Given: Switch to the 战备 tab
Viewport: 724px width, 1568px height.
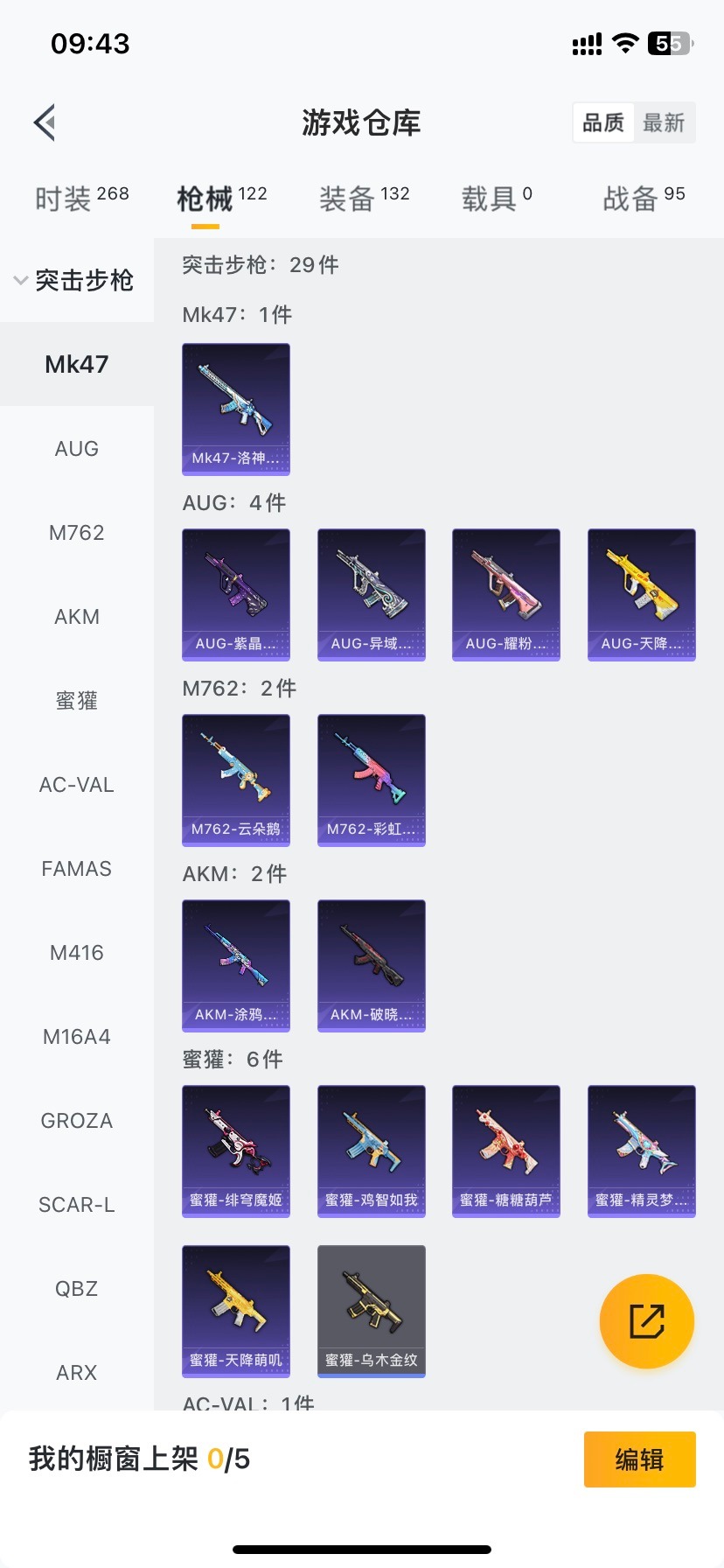Looking at the screenshot, I should click(644, 198).
